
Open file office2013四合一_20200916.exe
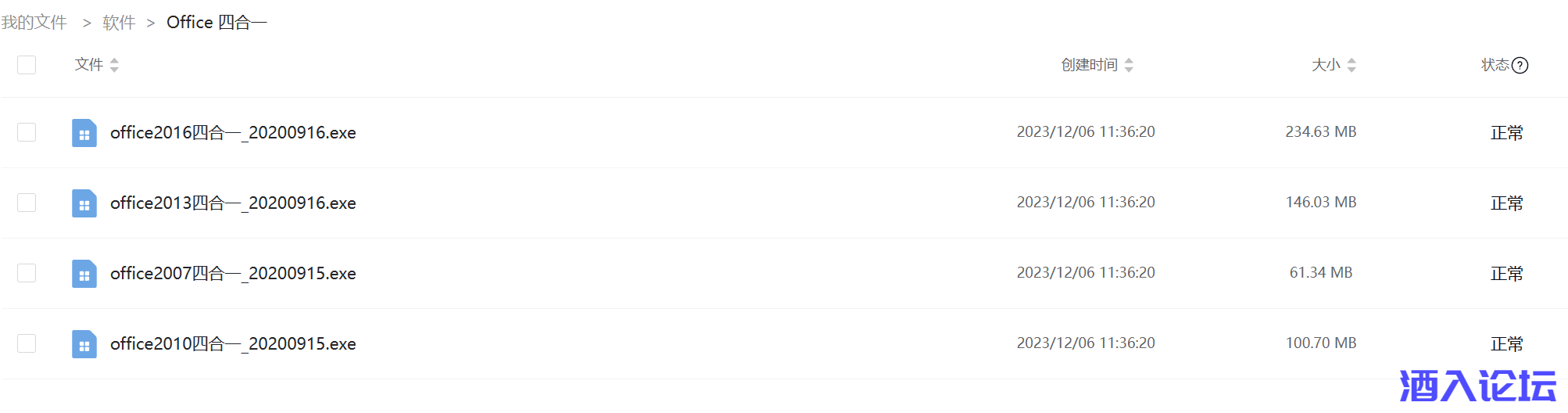[x=233, y=203]
